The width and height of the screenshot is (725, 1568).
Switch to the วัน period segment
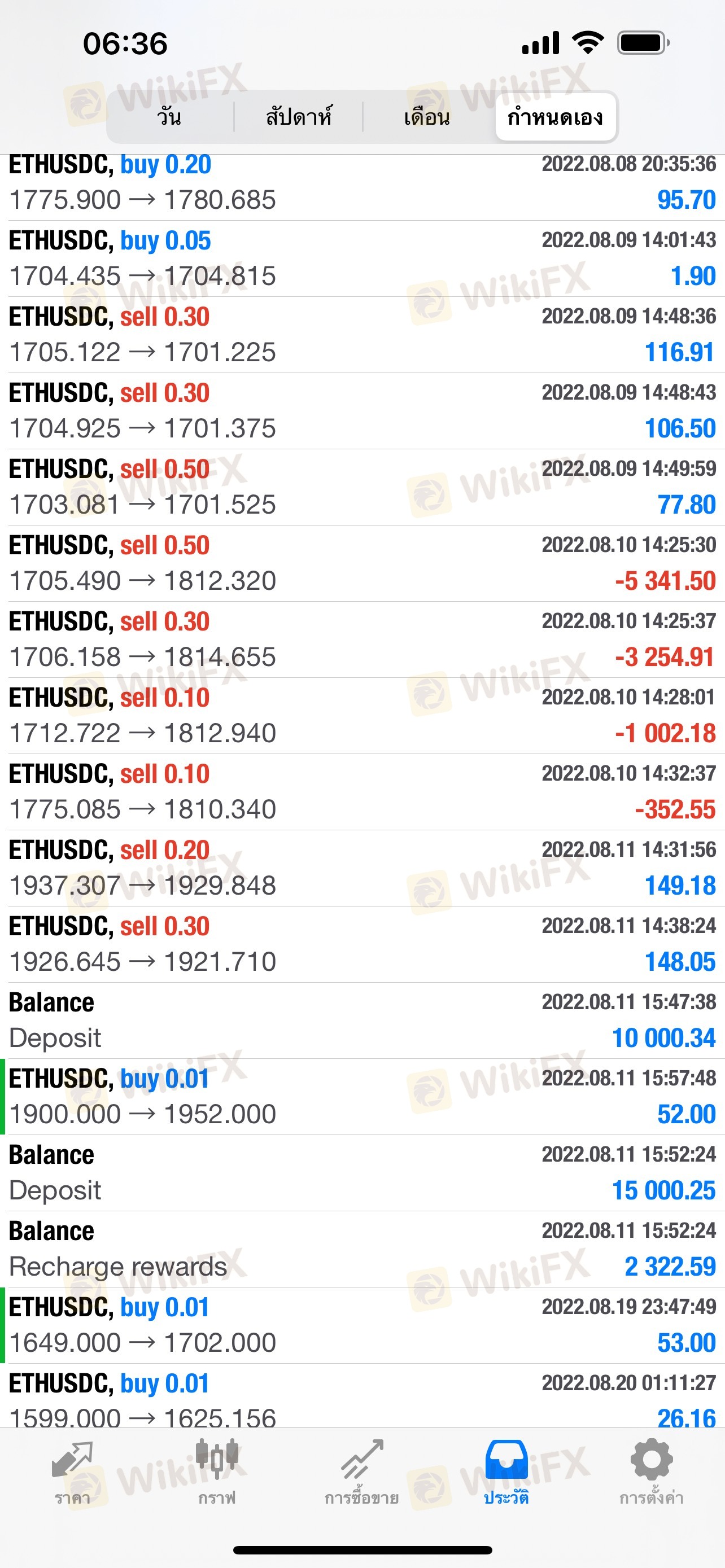[170, 117]
